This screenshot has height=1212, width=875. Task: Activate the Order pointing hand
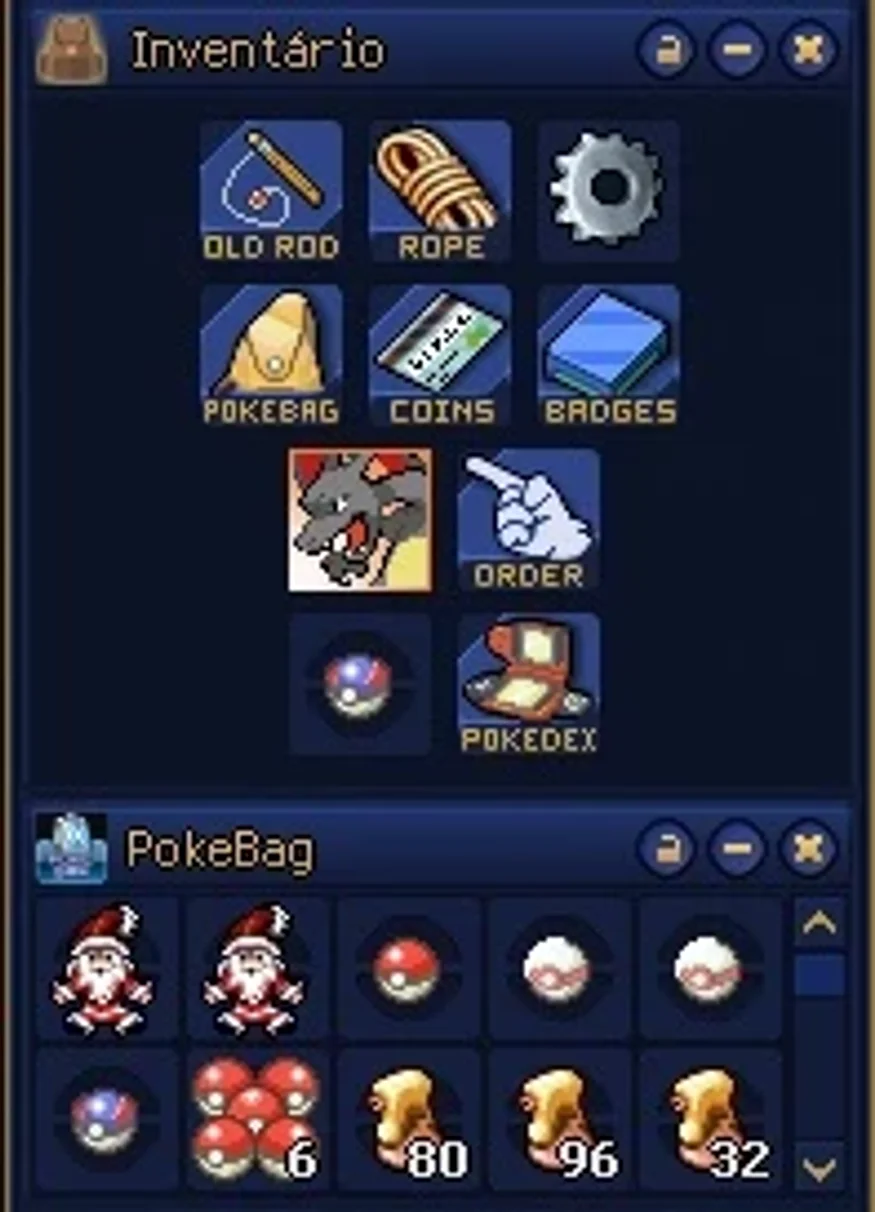[529, 520]
